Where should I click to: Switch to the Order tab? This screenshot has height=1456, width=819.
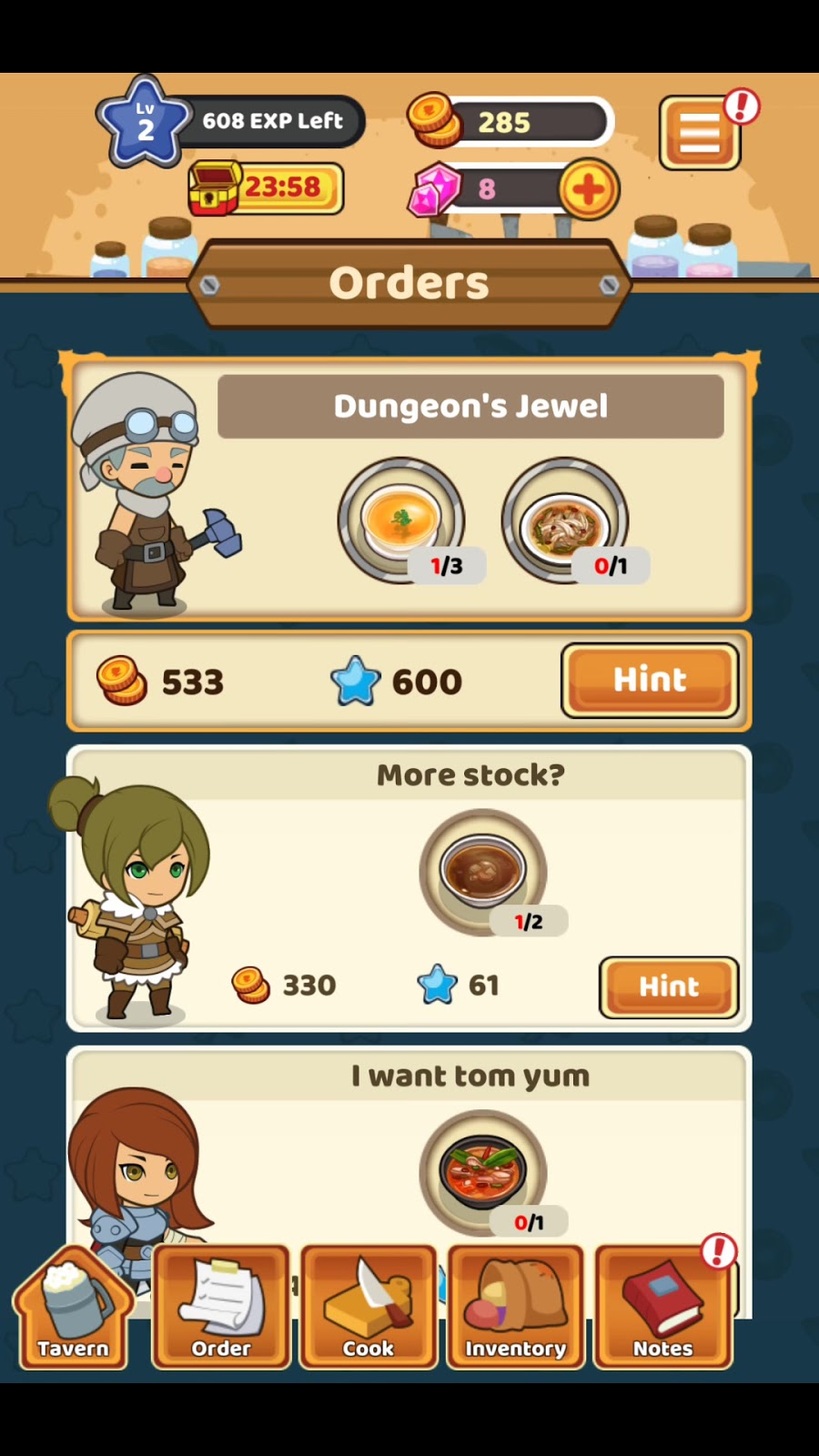pyautogui.click(x=221, y=1307)
